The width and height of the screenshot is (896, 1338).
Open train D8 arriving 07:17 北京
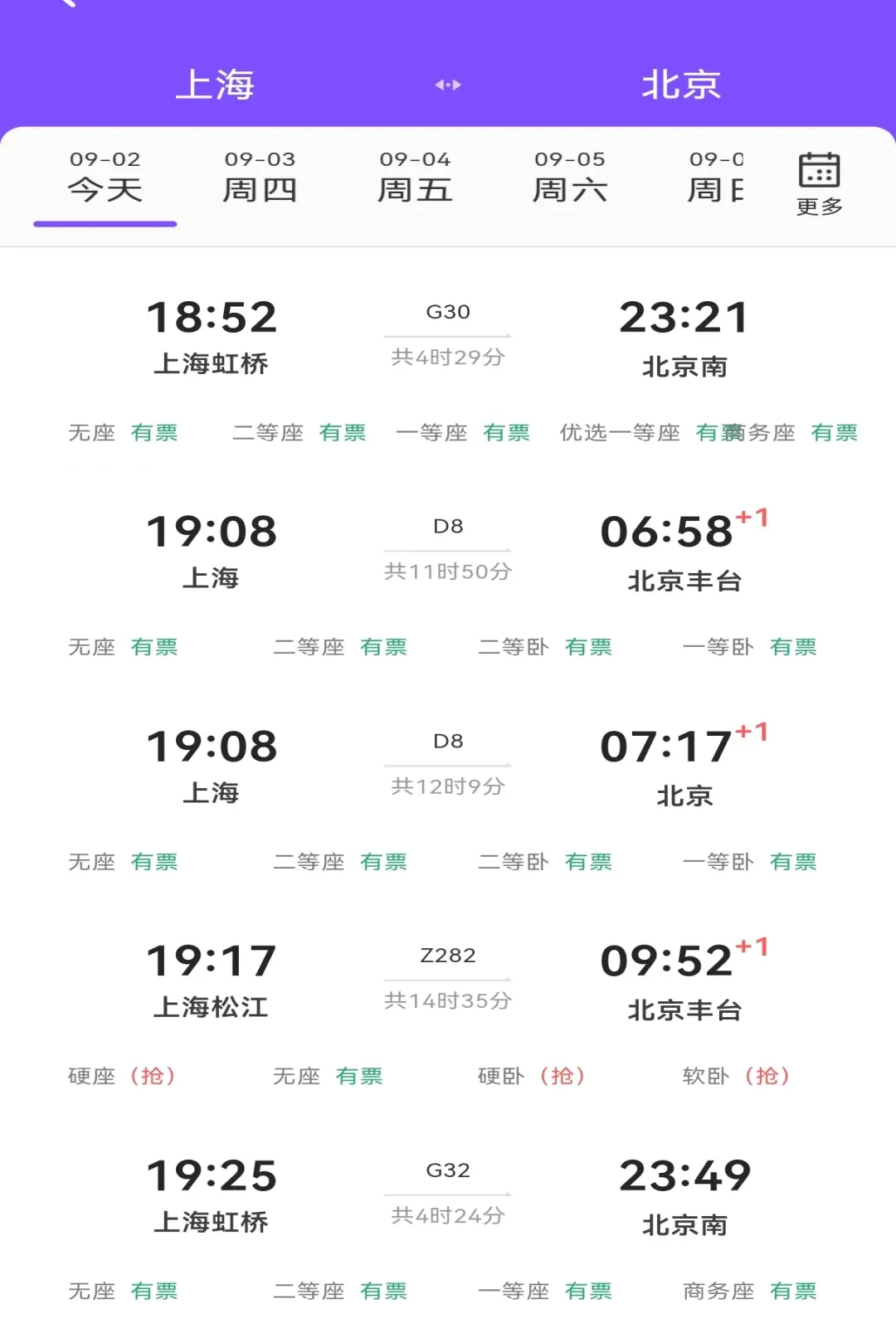[x=448, y=798]
